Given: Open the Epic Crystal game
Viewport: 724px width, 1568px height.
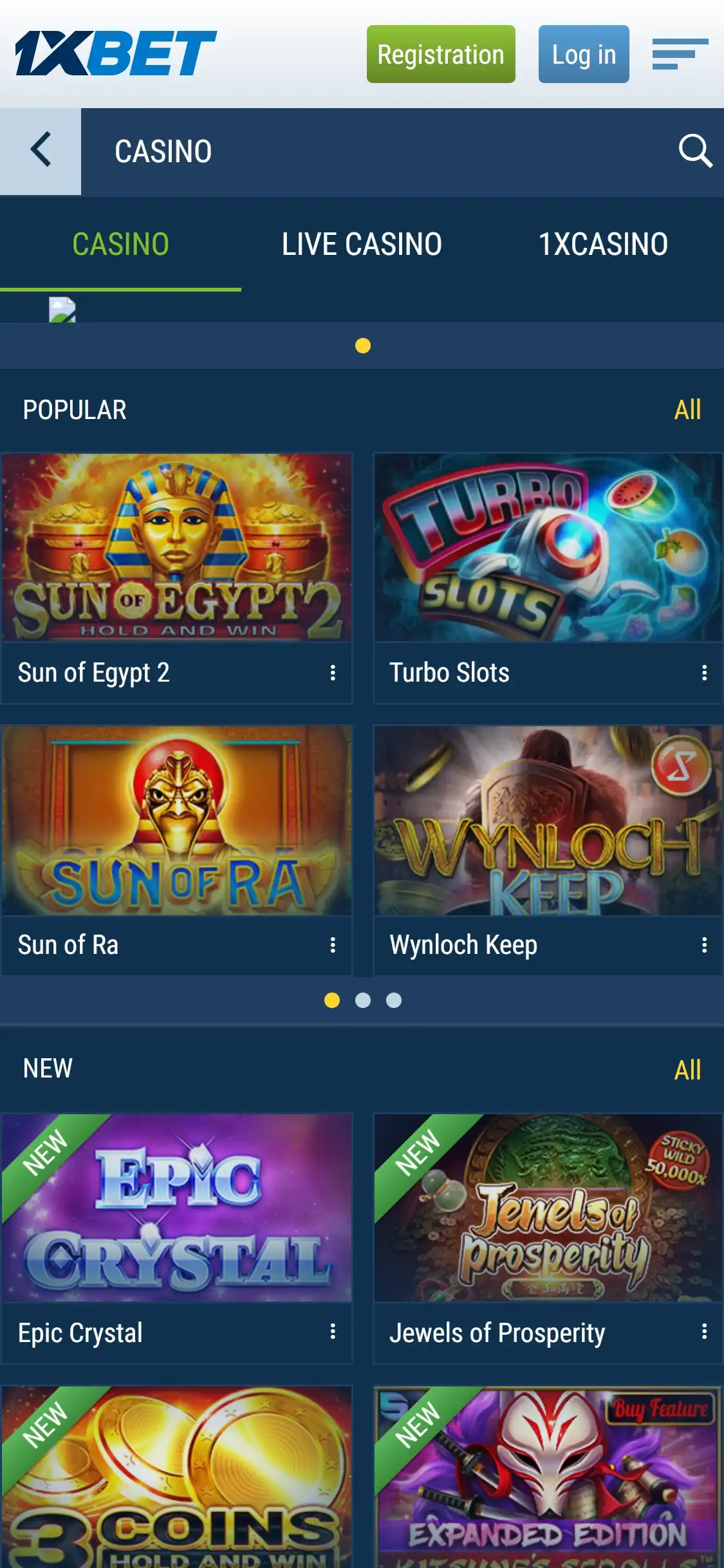Looking at the screenshot, I should click(x=177, y=1208).
